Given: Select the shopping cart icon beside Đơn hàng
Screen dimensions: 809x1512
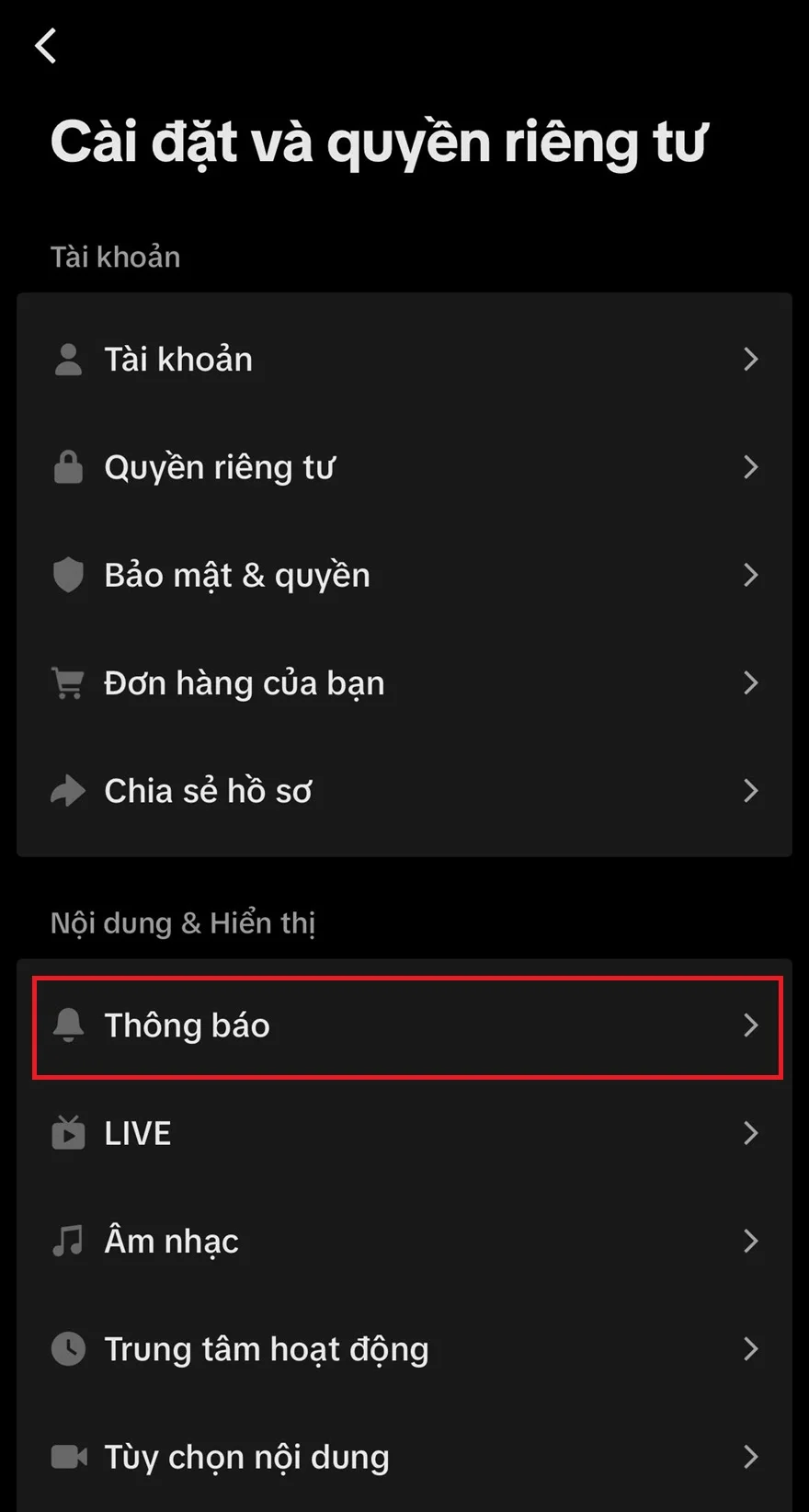Looking at the screenshot, I should click(66, 682).
